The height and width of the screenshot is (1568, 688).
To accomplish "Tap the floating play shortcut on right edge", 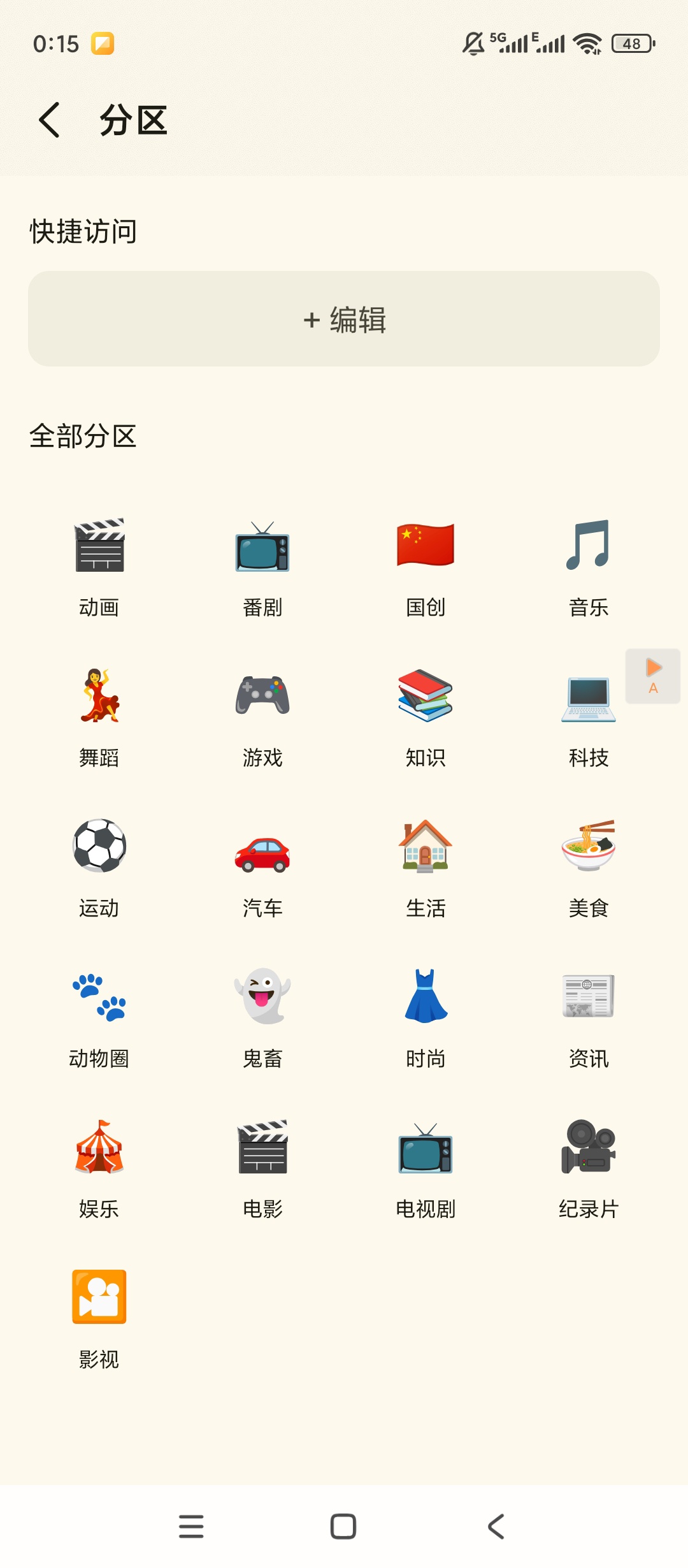I will pyautogui.click(x=652, y=676).
